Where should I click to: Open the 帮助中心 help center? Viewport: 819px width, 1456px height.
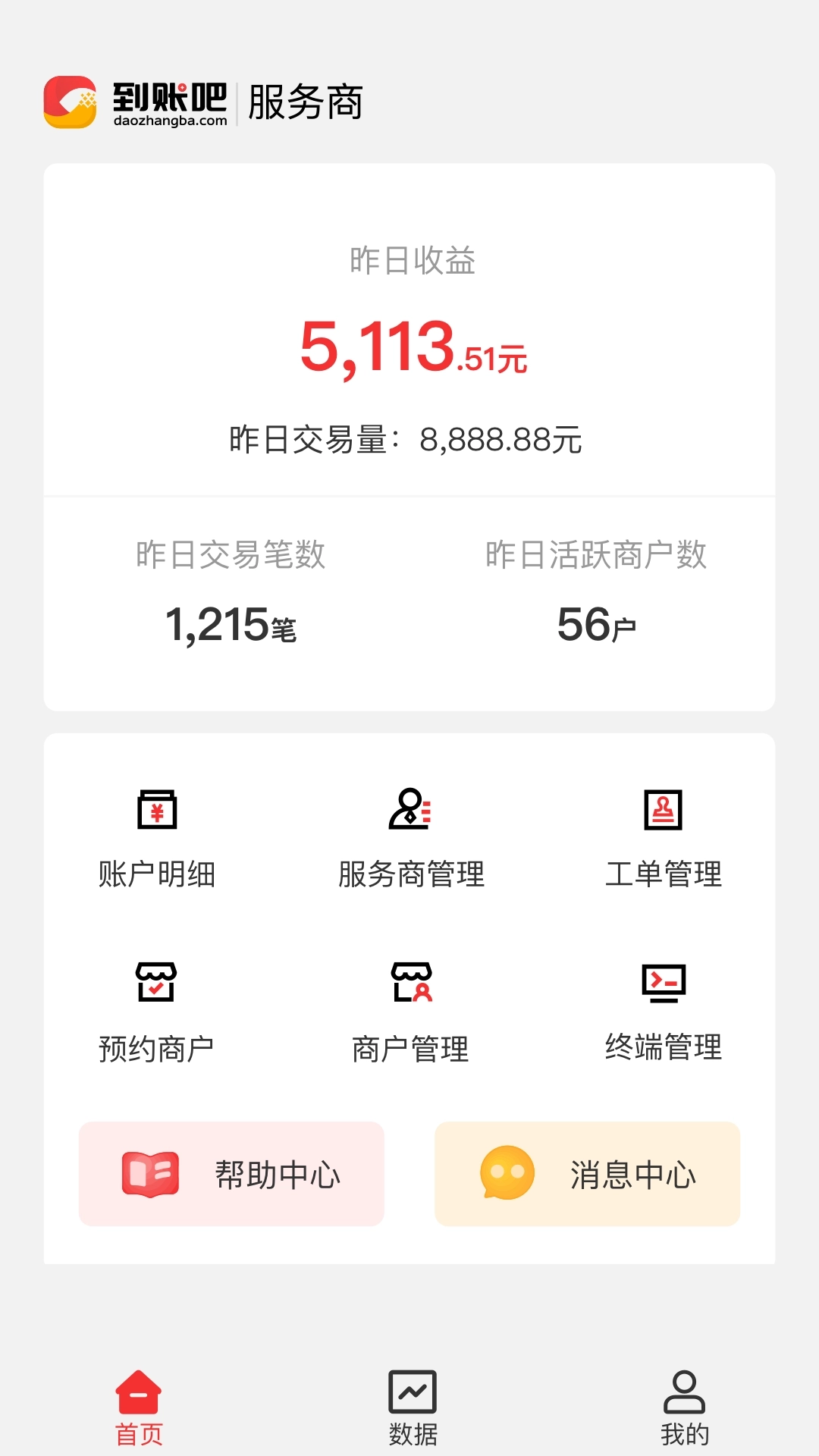231,1174
